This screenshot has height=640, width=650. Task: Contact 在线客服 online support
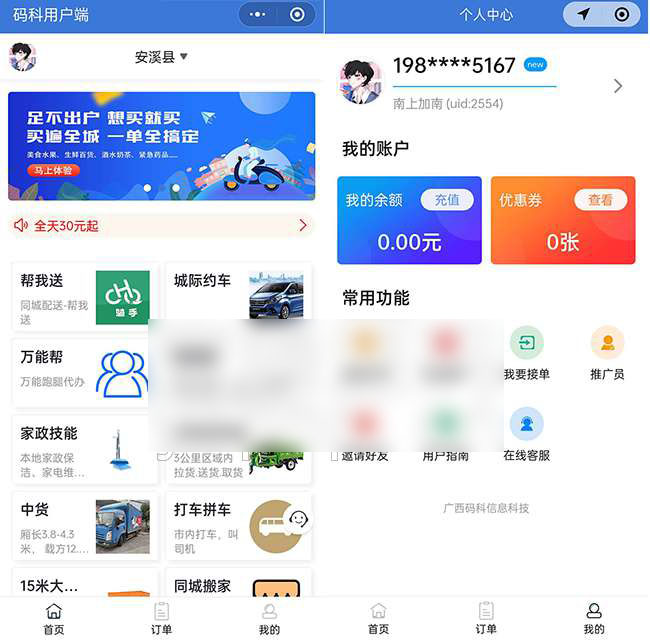[526, 434]
